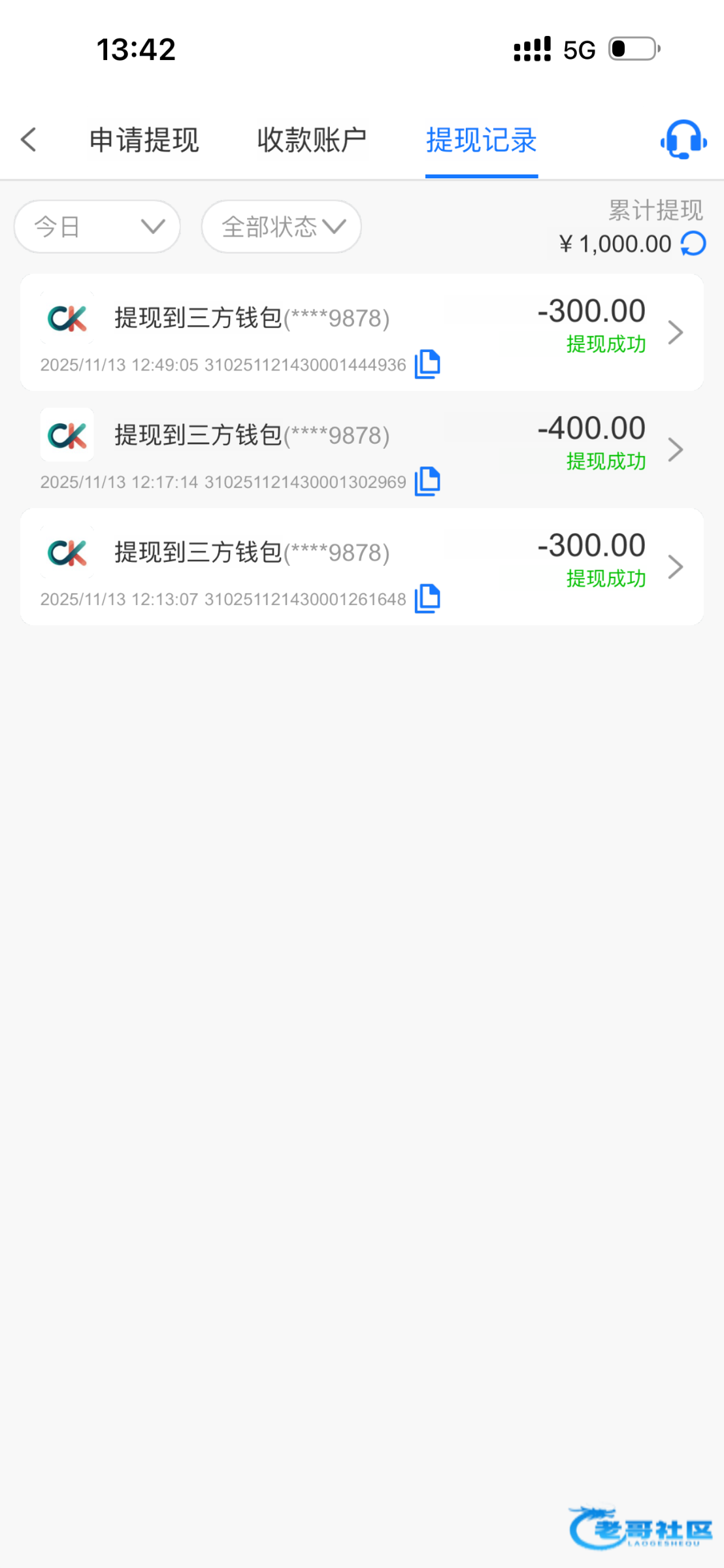Go back using the top-left arrow
The width and height of the screenshot is (724, 1568).
29,139
